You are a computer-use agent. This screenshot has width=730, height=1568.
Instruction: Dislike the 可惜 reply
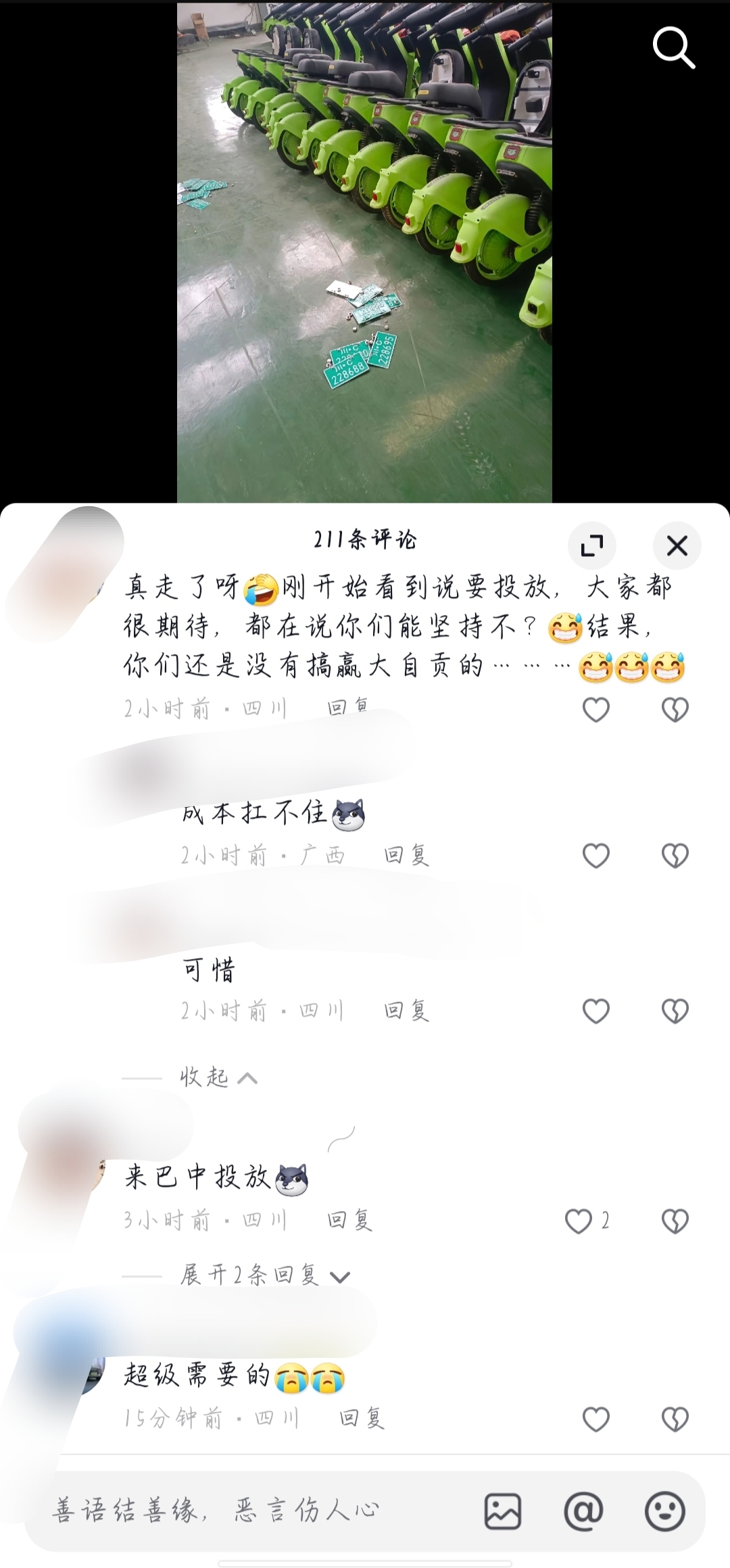[675, 1011]
